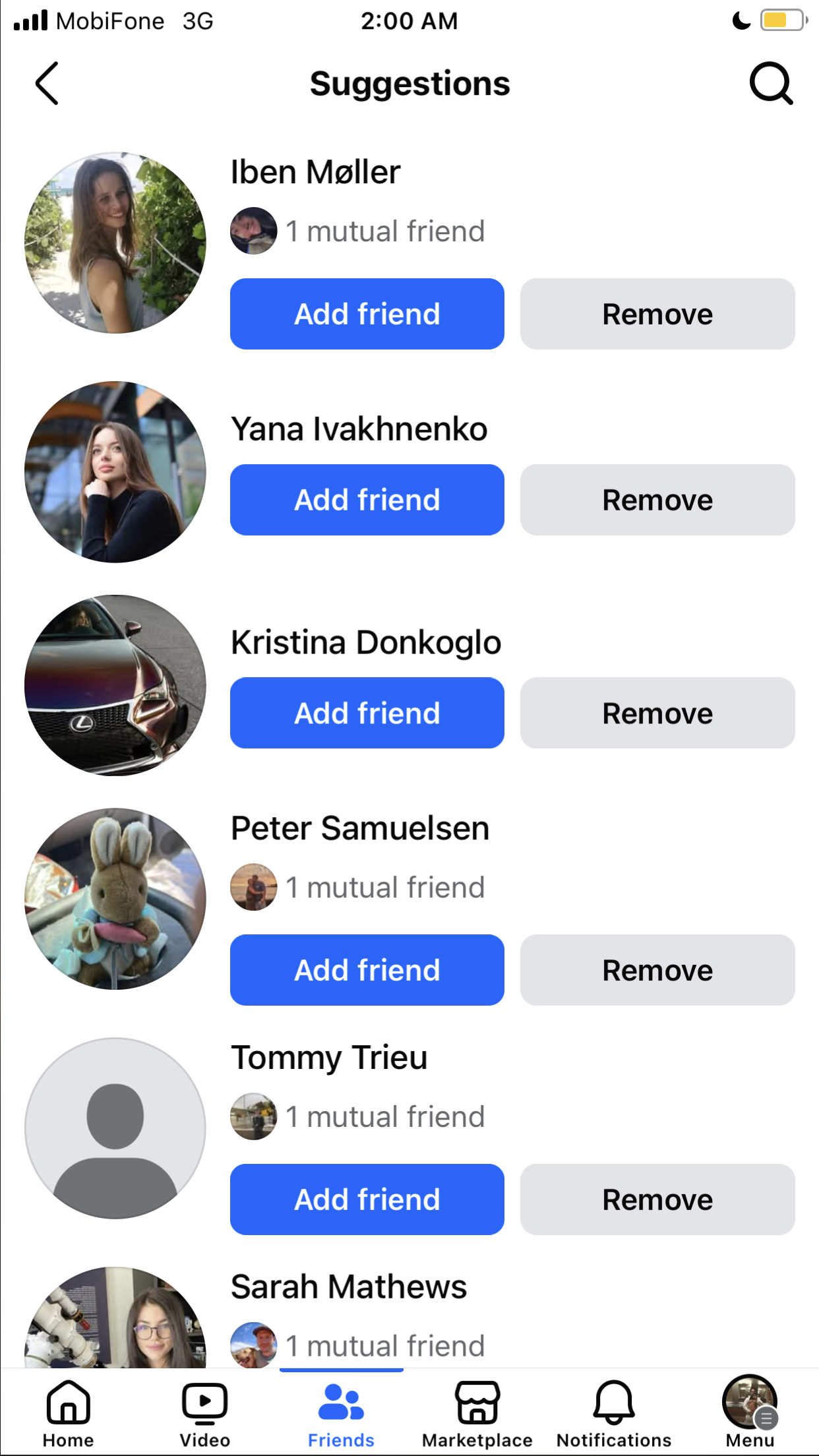Image resolution: width=819 pixels, height=1456 pixels.
Task: Go back using the top-left arrow
Action: (47, 84)
